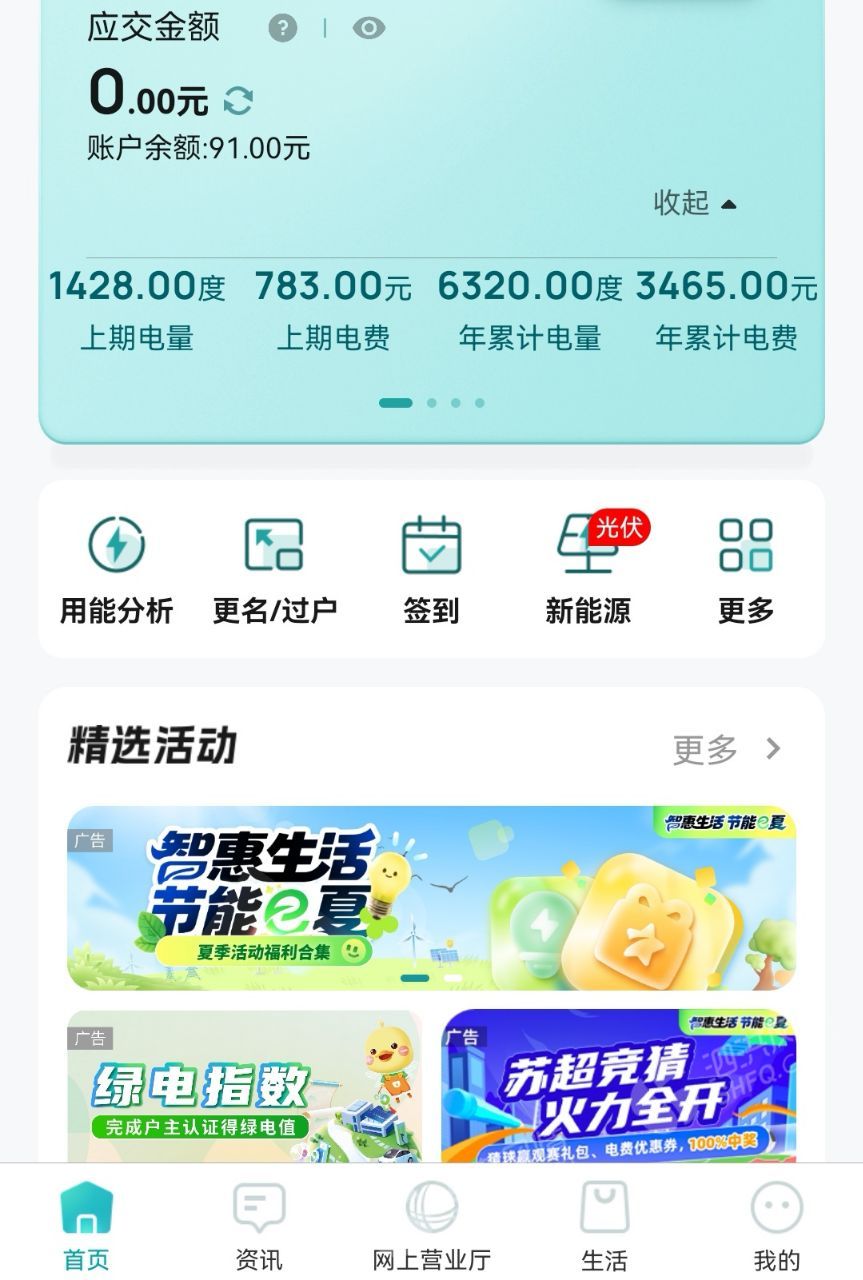Refresh the payable amount
Image resolution: width=863 pixels, height=1280 pixels.
tap(238, 100)
